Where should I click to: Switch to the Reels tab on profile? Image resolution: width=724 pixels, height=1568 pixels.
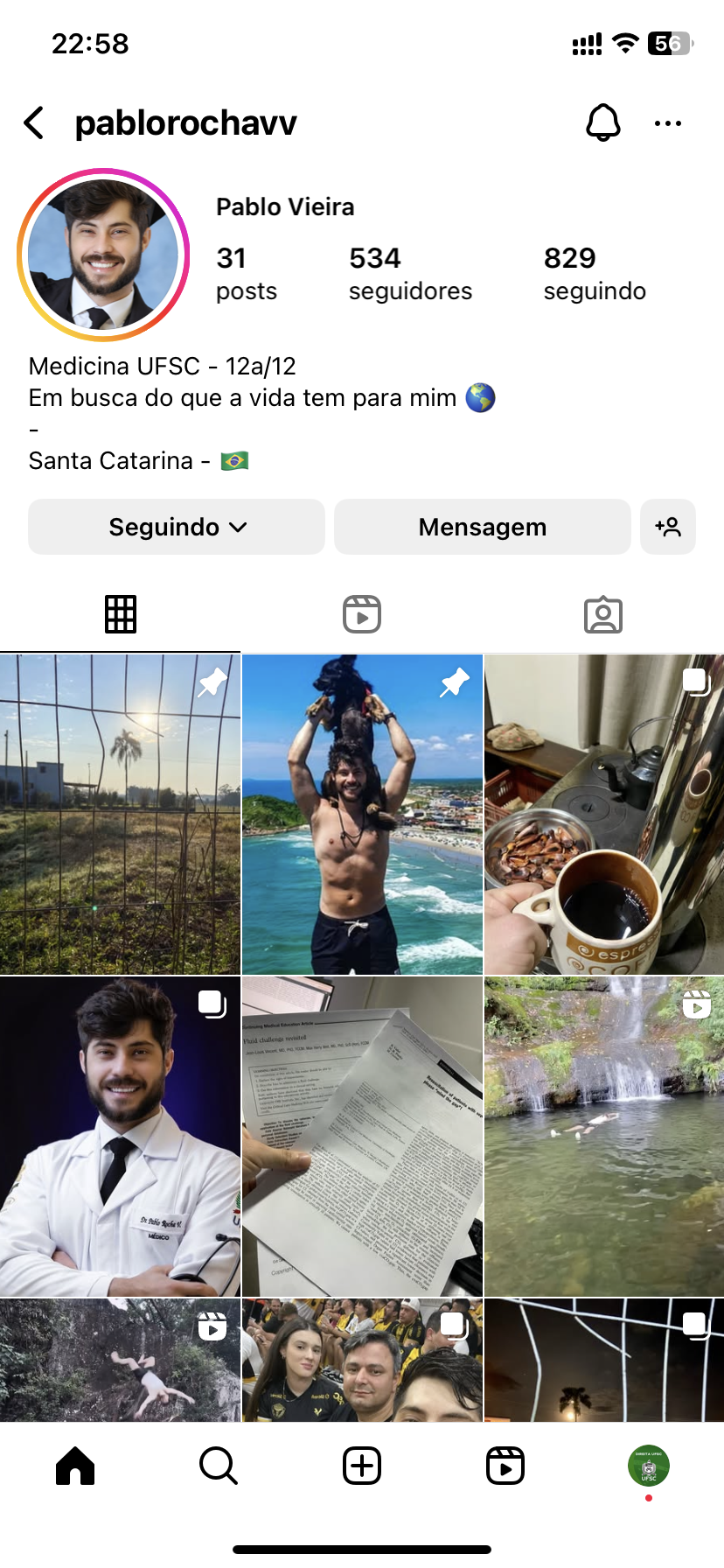[x=362, y=614]
